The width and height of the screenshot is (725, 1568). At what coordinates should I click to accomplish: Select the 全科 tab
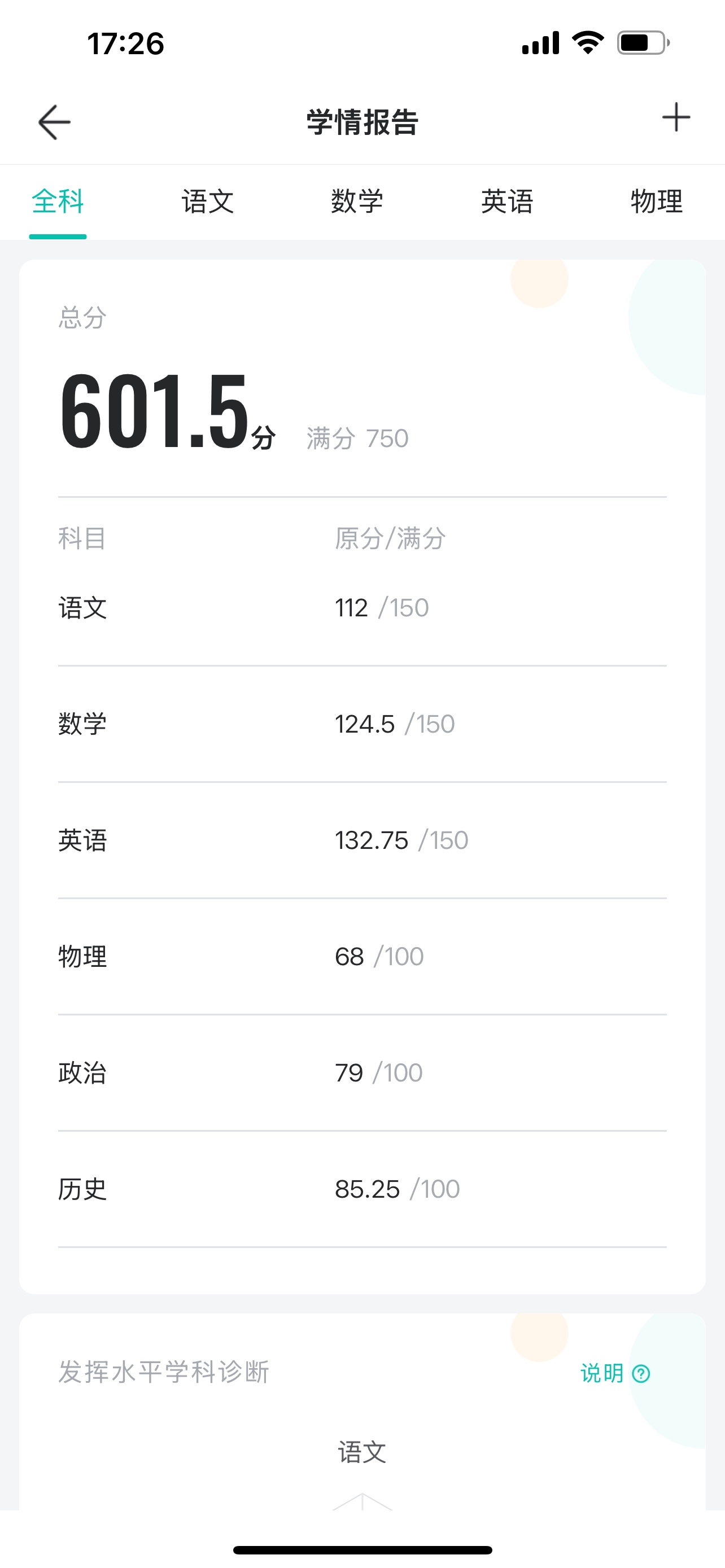(58, 202)
